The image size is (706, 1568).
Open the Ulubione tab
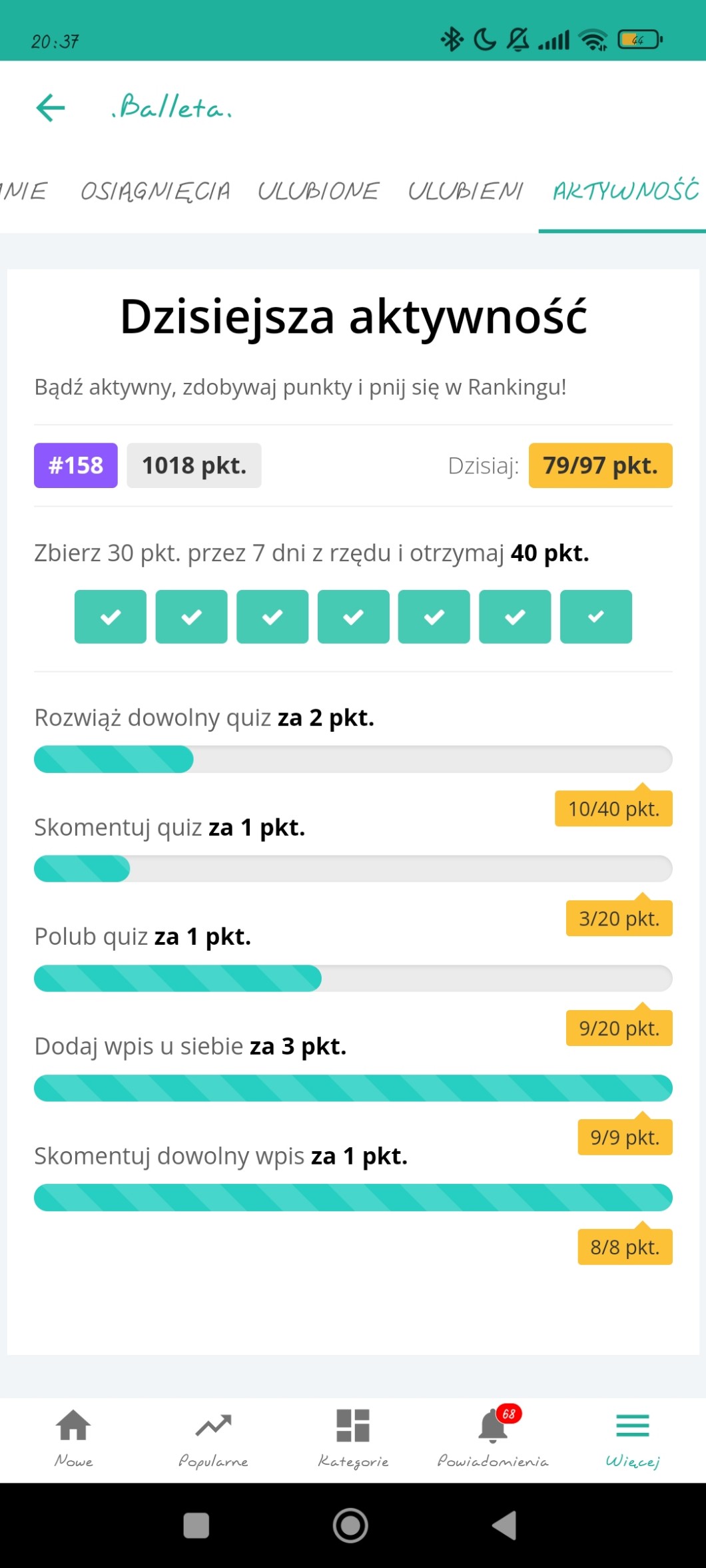(x=318, y=192)
